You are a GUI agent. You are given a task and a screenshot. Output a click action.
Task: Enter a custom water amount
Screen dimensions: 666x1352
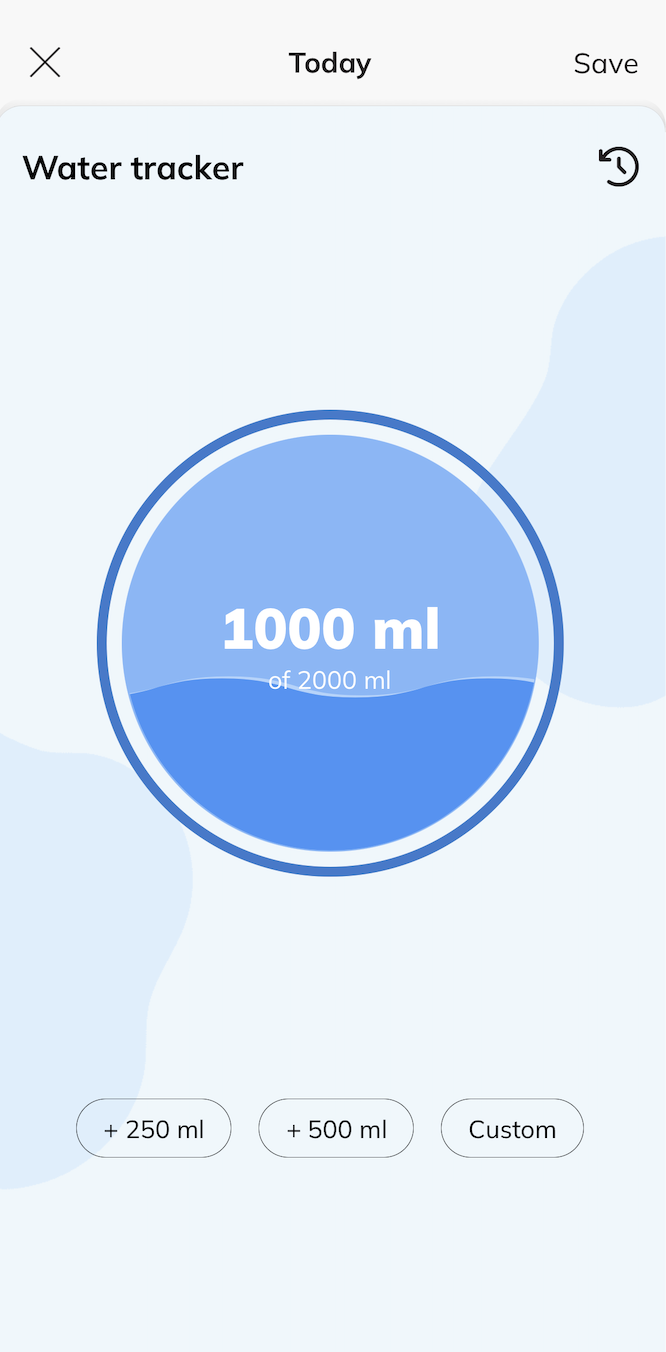512,1128
